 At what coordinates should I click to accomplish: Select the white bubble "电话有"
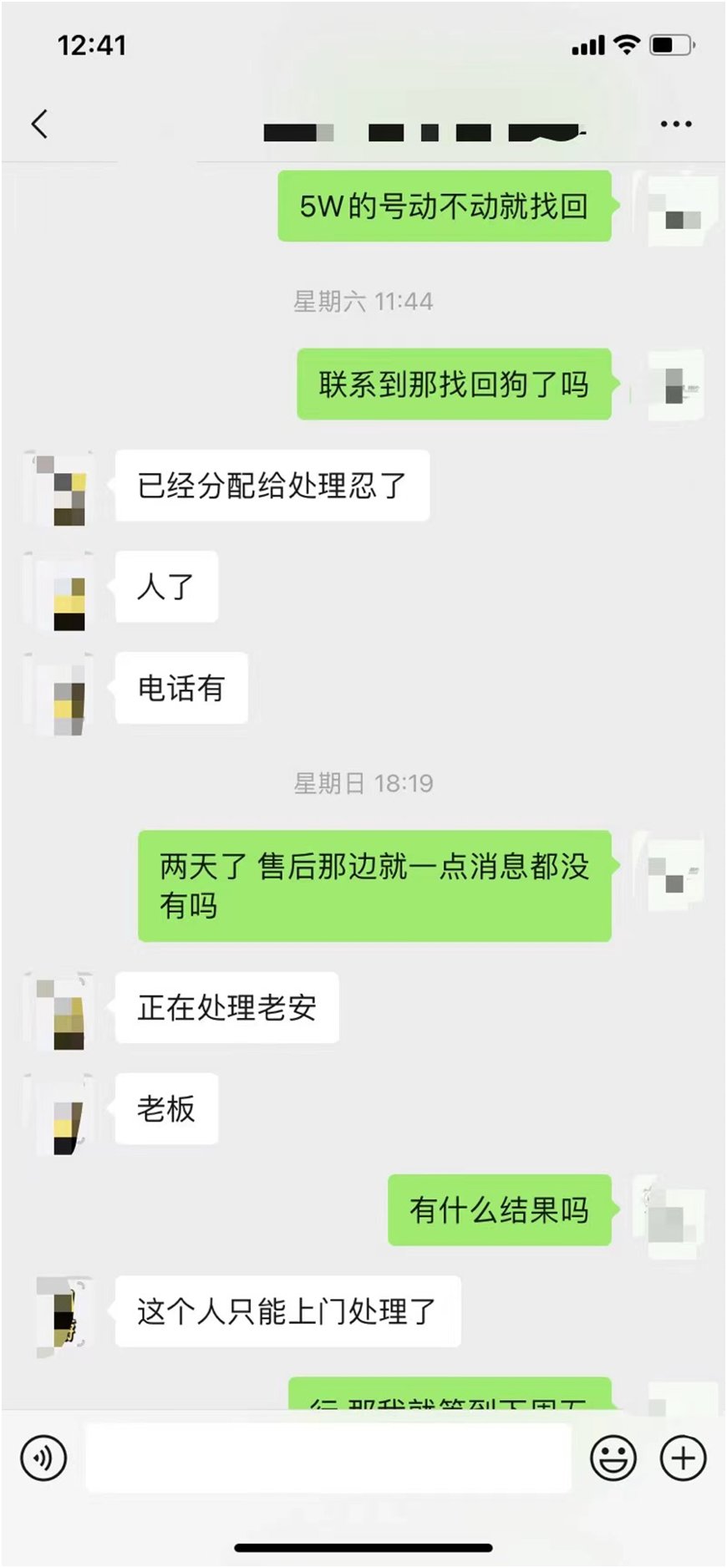[180, 688]
